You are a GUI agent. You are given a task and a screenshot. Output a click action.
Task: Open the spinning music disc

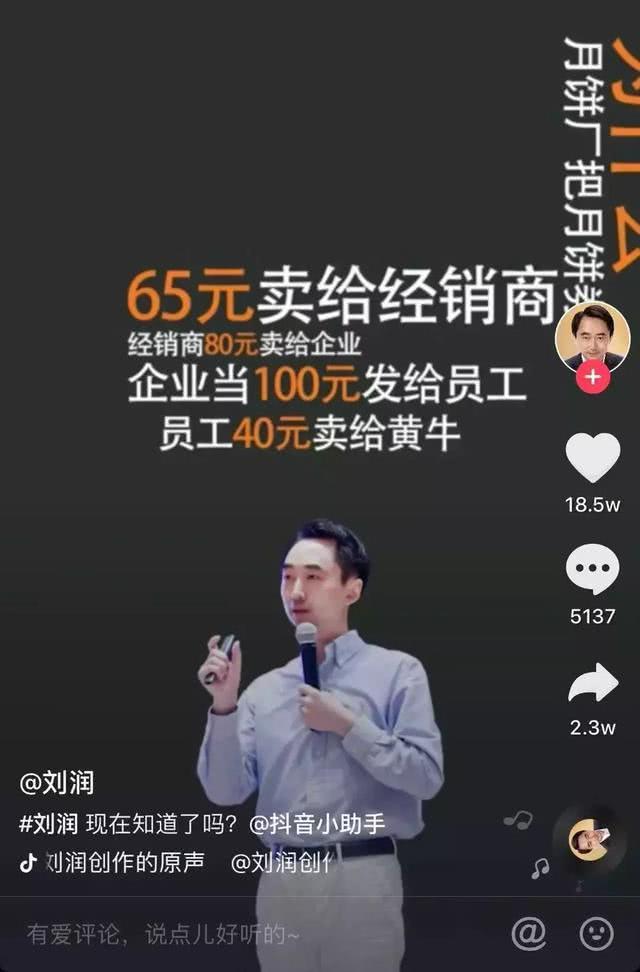(x=587, y=838)
